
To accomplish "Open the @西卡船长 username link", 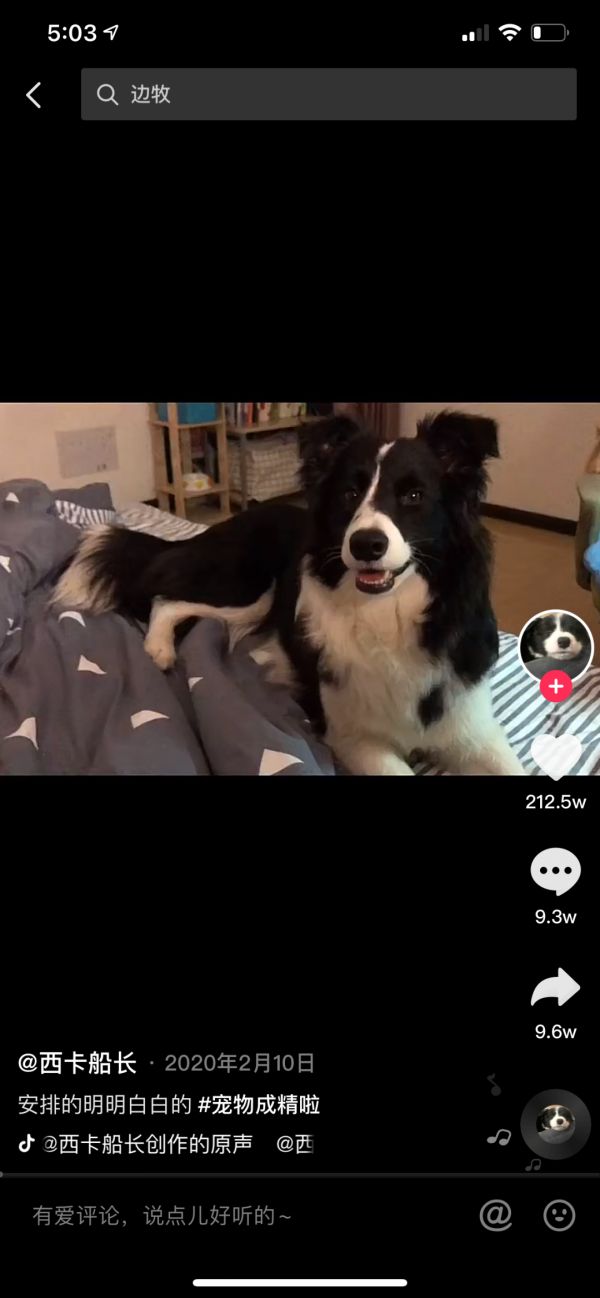I will click(77, 1063).
